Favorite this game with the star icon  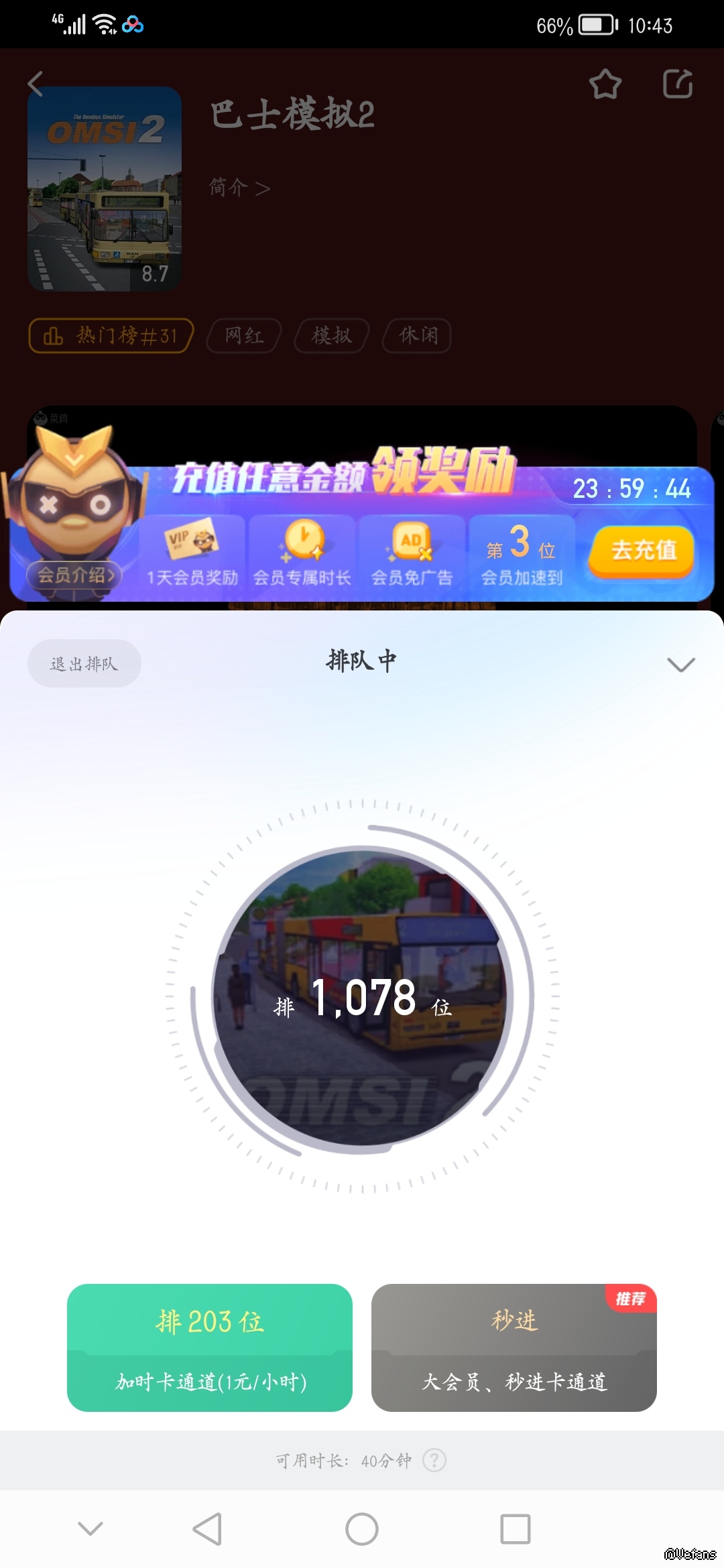(605, 84)
